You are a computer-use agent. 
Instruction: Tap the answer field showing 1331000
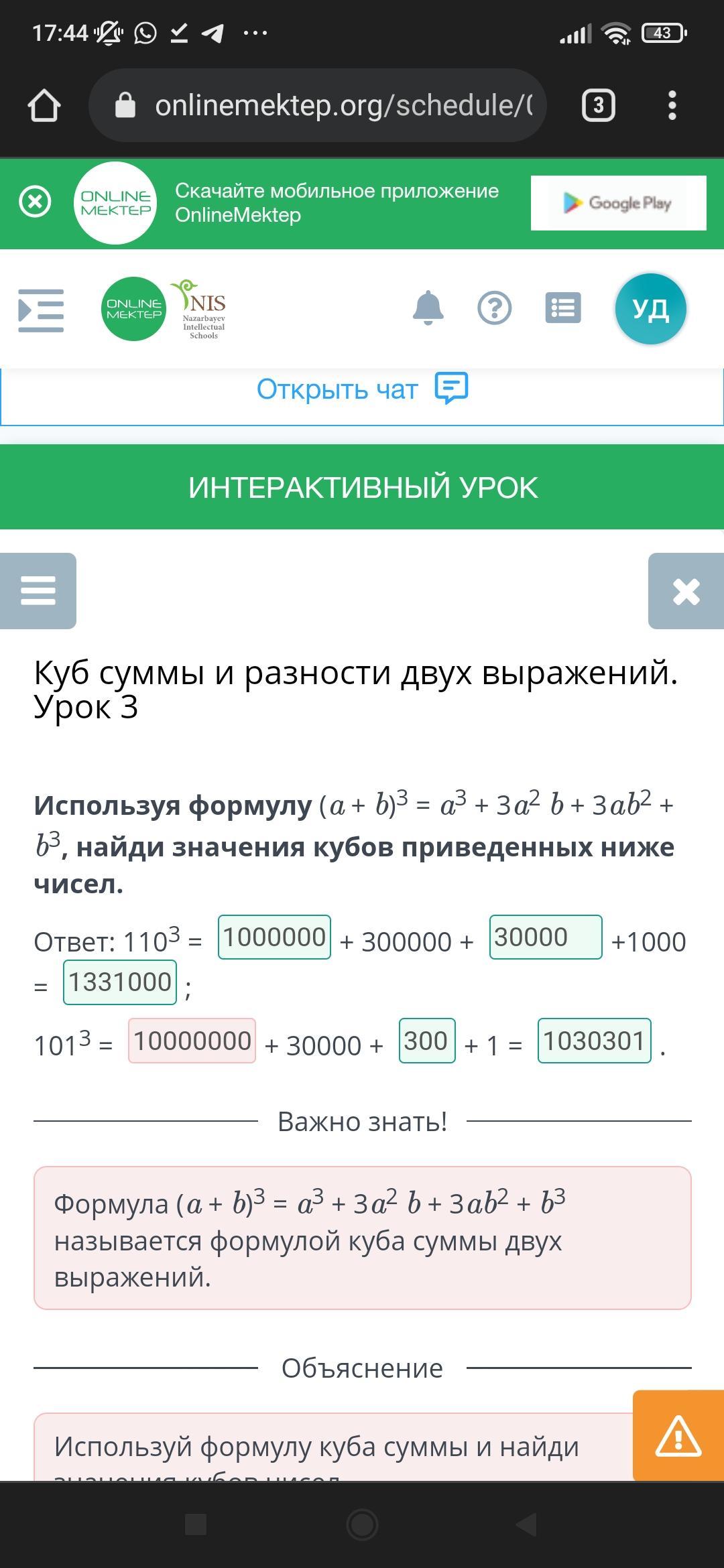[120, 982]
